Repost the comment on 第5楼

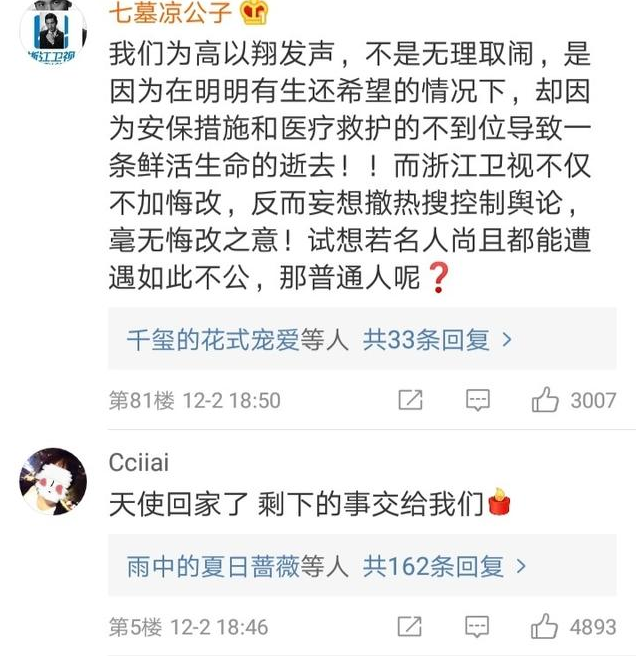pos(410,628)
